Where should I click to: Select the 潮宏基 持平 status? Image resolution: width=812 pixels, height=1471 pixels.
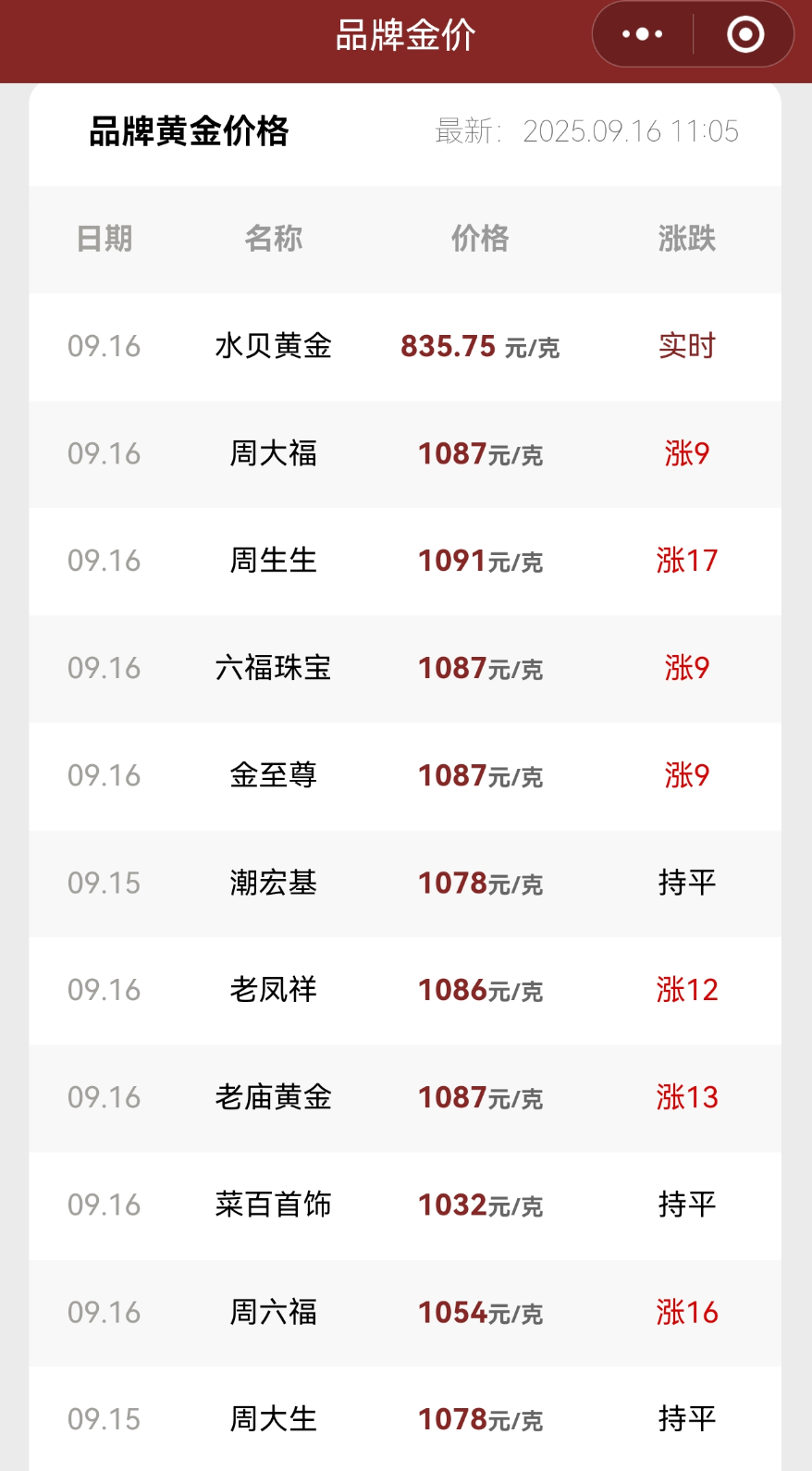click(685, 884)
